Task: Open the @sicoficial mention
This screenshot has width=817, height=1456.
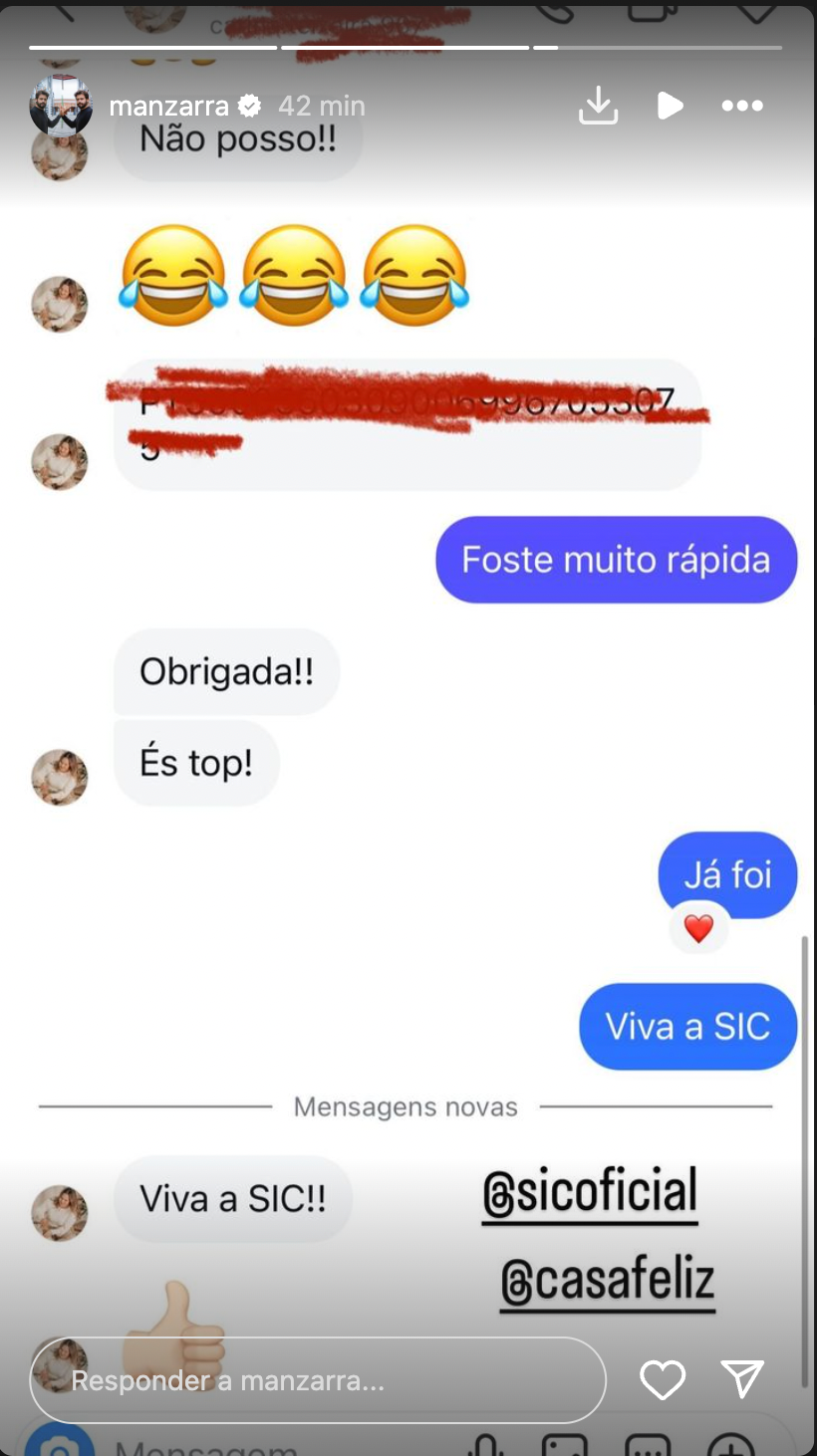Action: pos(590,1193)
